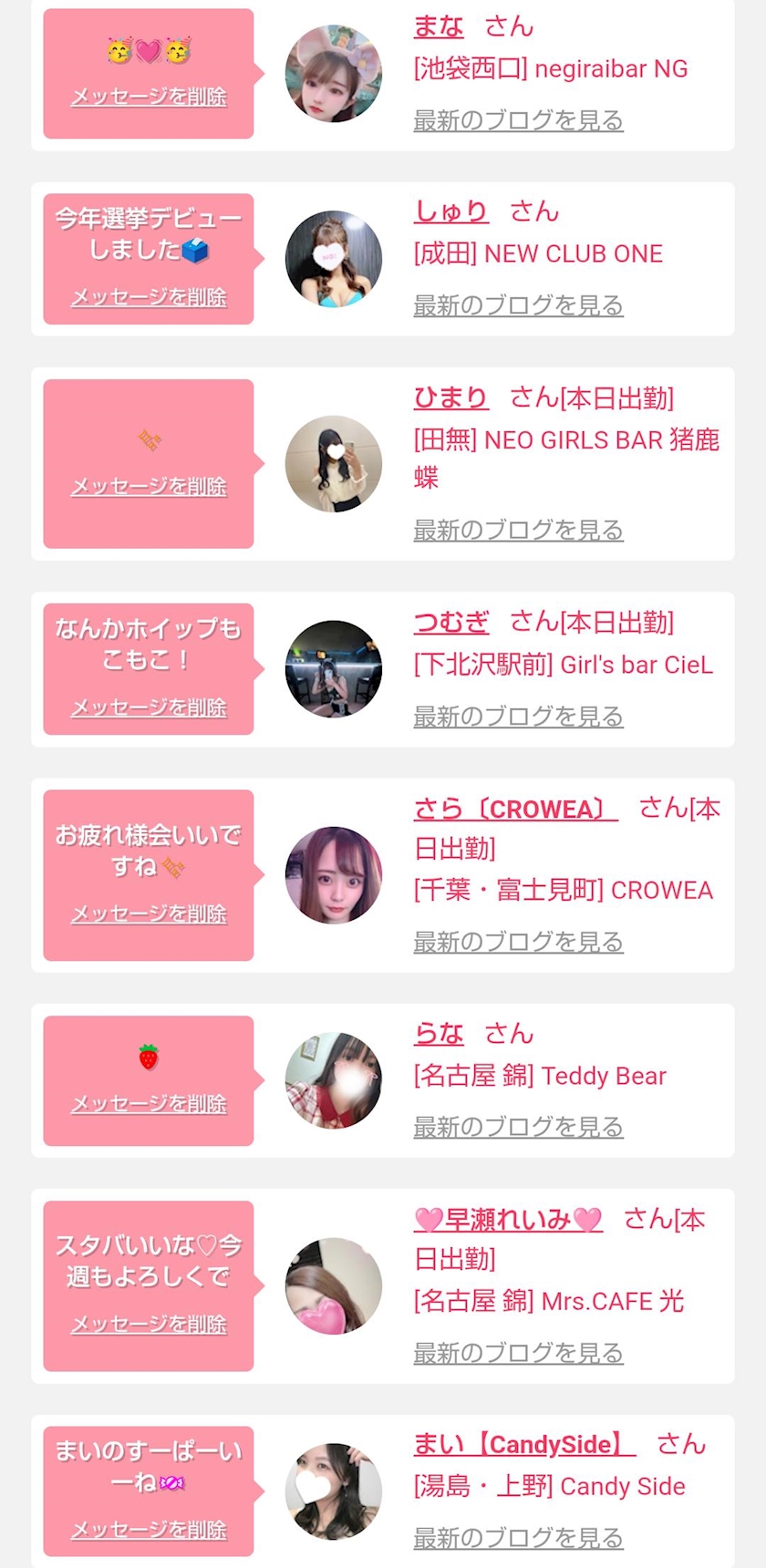View まい's latest blog
This screenshot has width=766, height=1568.
518,1538
